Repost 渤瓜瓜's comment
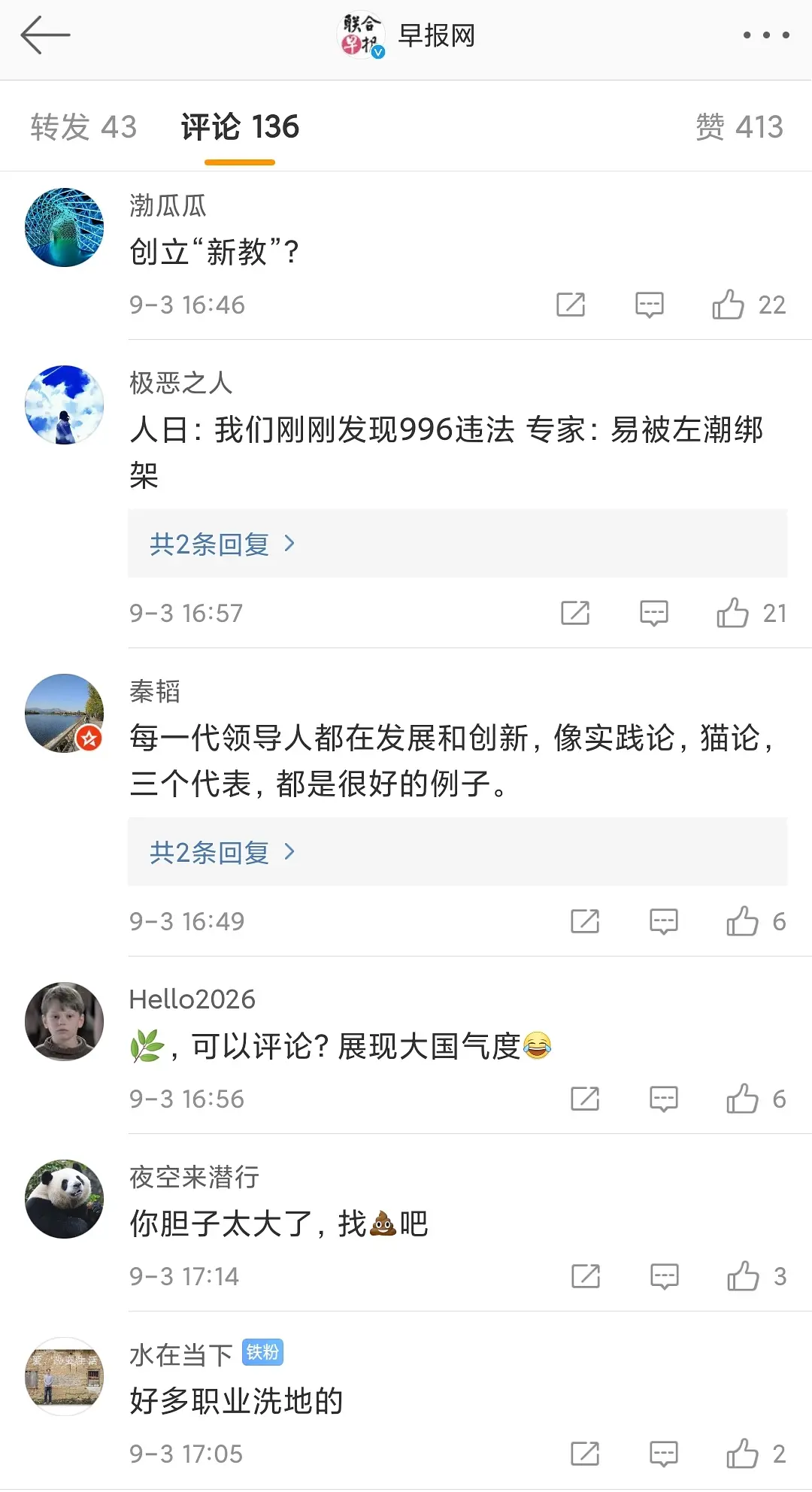The image size is (812, 1492). coord(571,305)
